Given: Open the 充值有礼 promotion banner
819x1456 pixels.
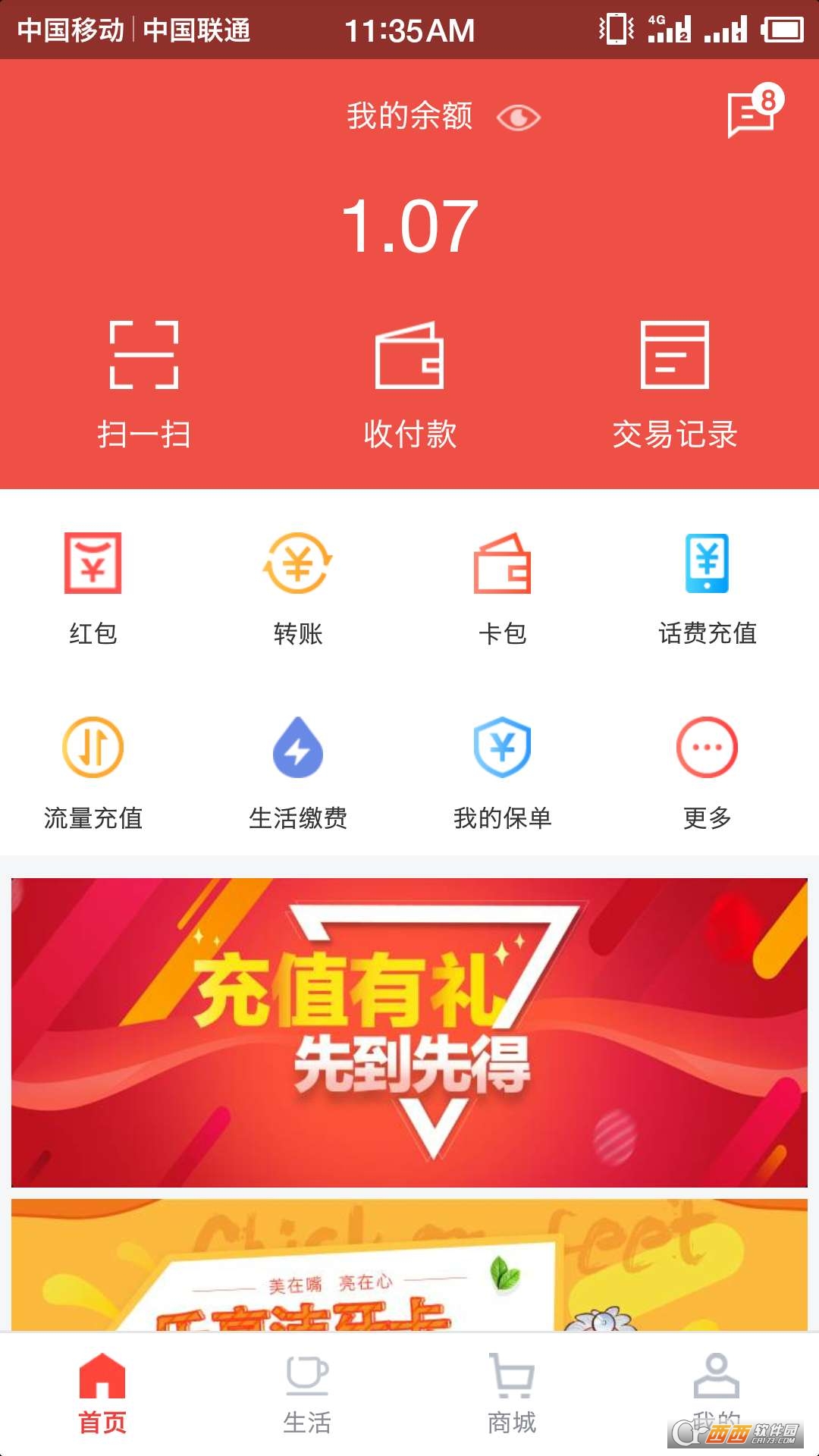Looking at the screenshot, I should coord(409,1032).
